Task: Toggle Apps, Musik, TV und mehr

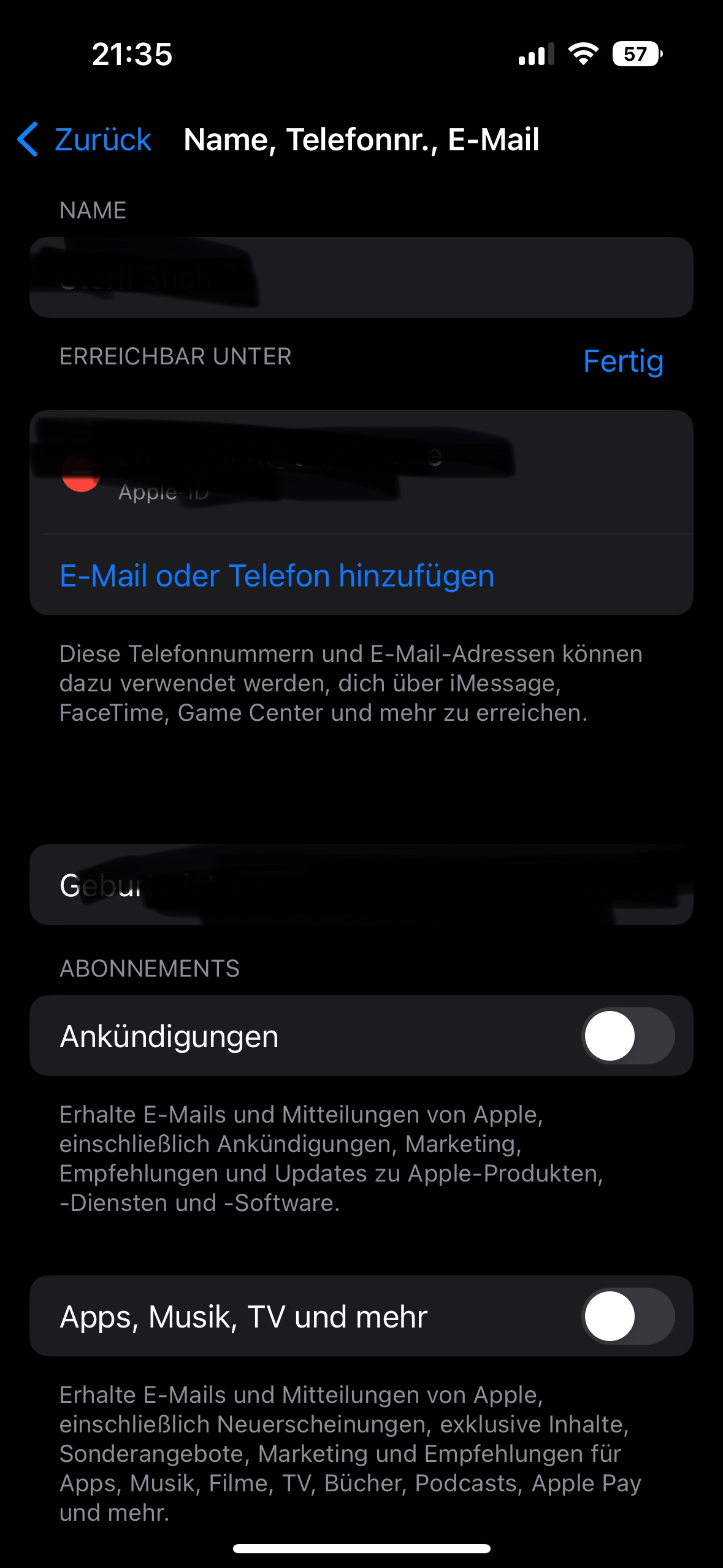Action: click(x=627, y=1316)
